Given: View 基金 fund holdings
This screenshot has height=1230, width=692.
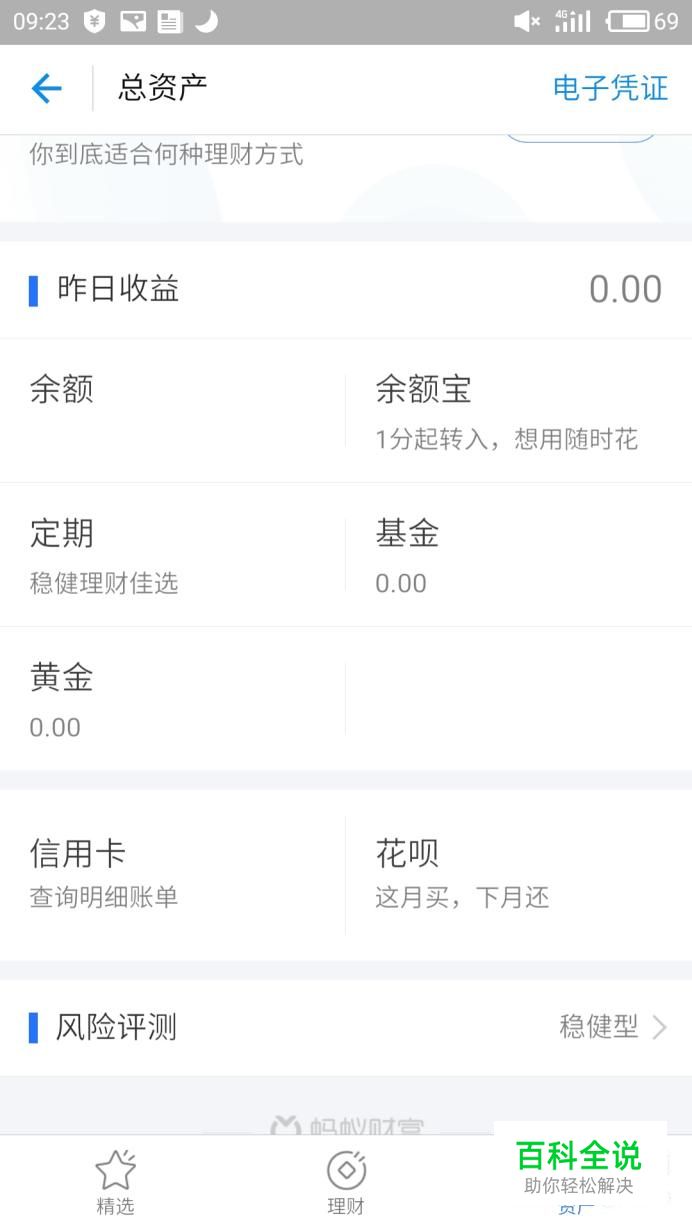Looking at the screenshot, I should [x=519, y=555].
